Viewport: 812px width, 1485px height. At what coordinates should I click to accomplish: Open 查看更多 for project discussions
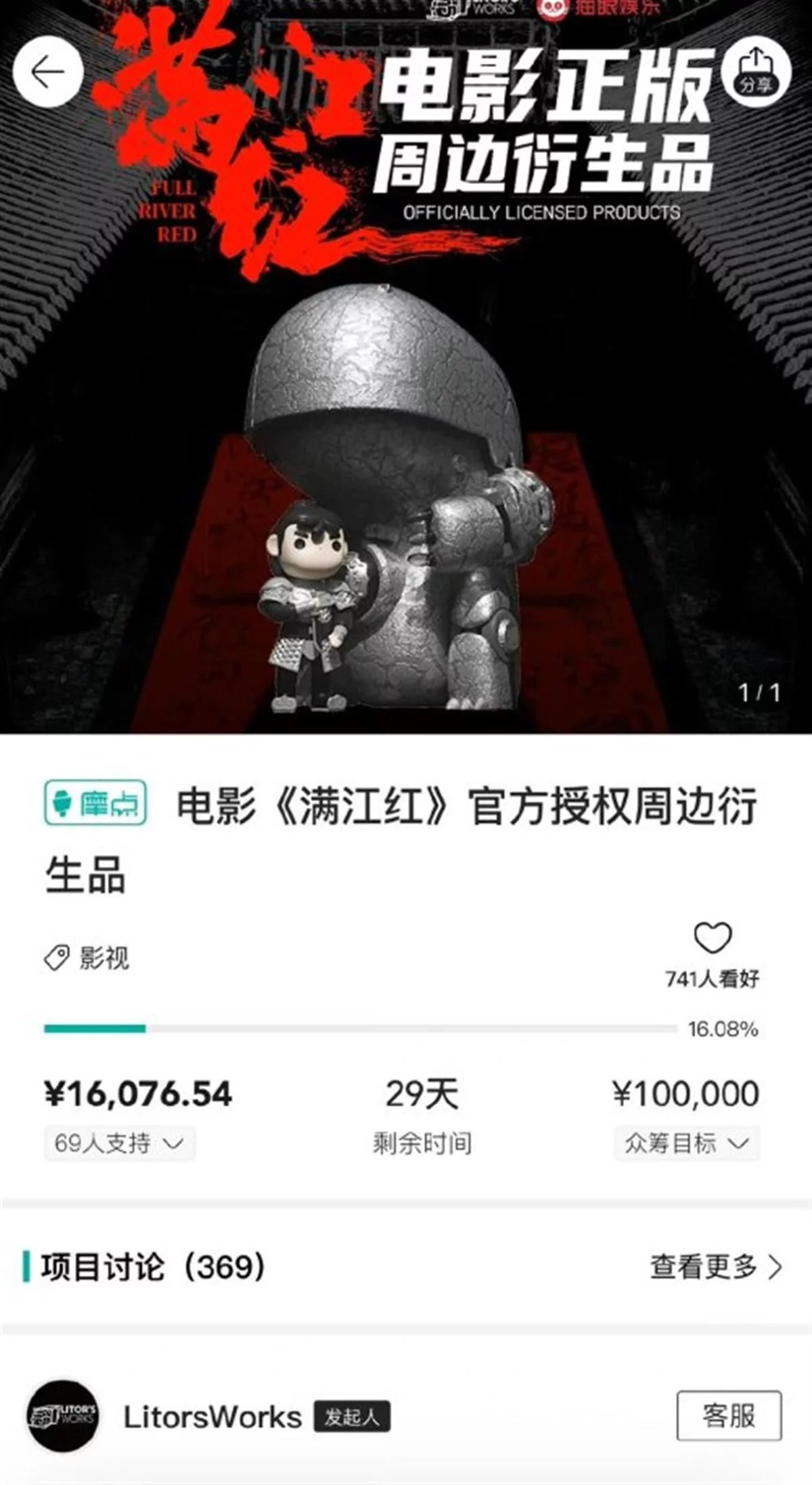[715, 1267]
